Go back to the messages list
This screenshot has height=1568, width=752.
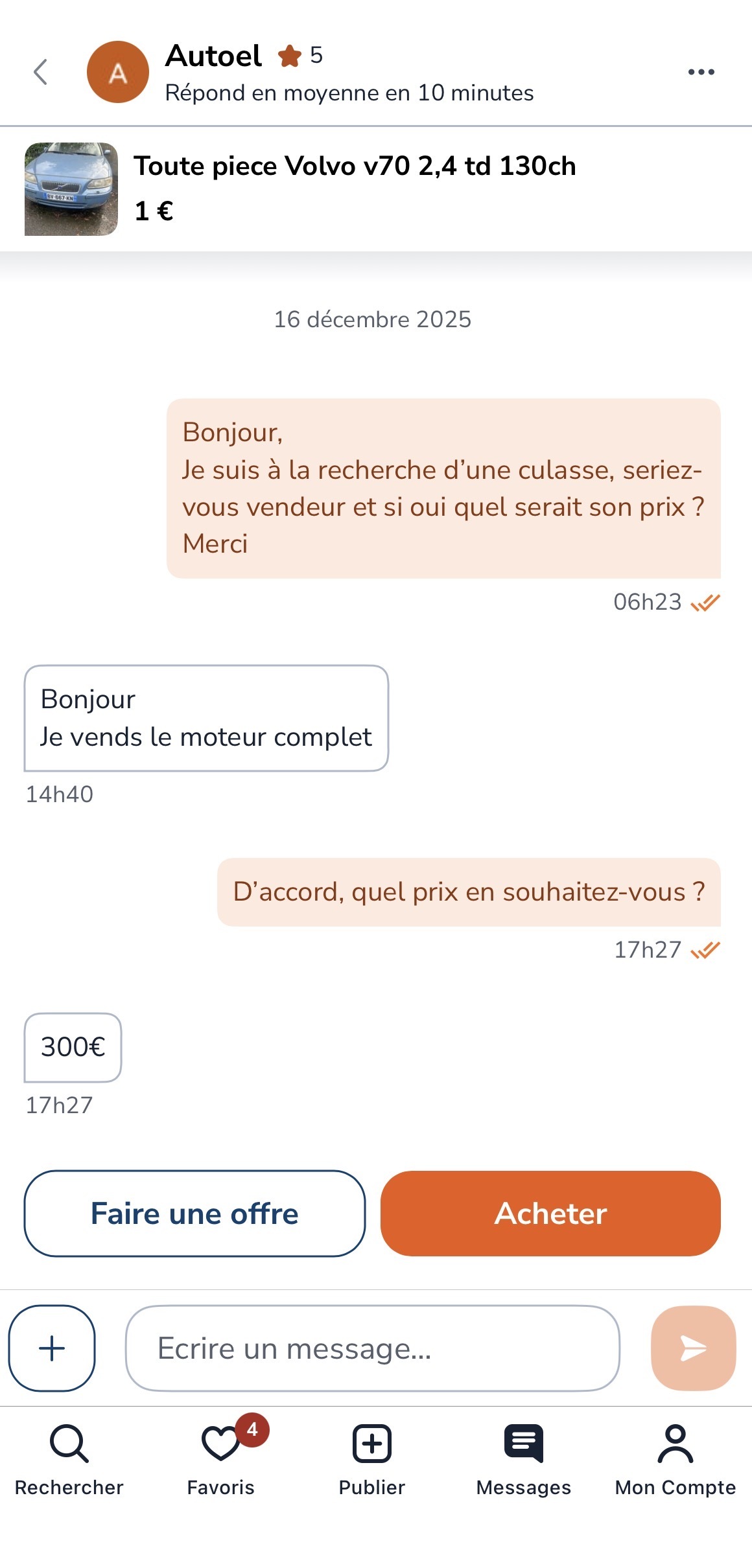(x=40, y=72)
